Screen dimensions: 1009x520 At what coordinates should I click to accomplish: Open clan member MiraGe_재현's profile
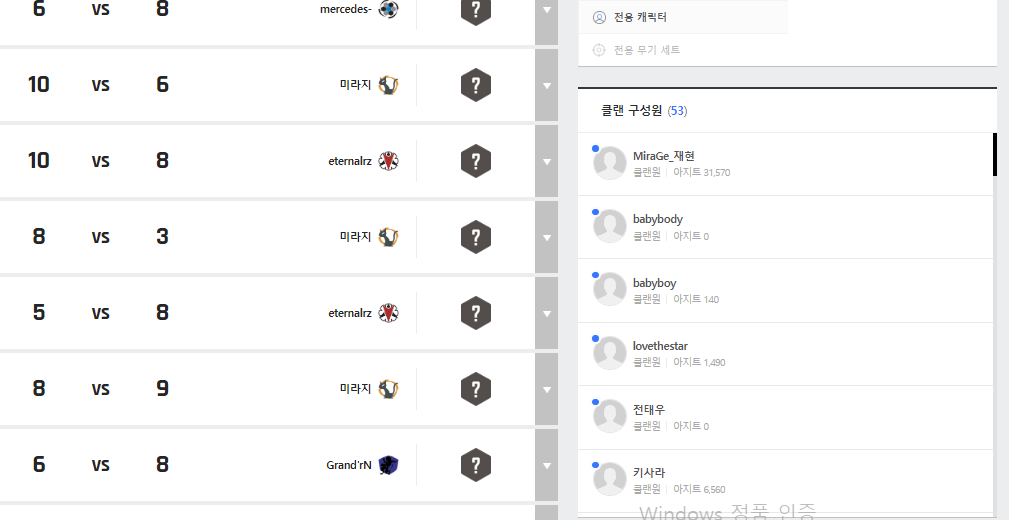pos(663,156)
